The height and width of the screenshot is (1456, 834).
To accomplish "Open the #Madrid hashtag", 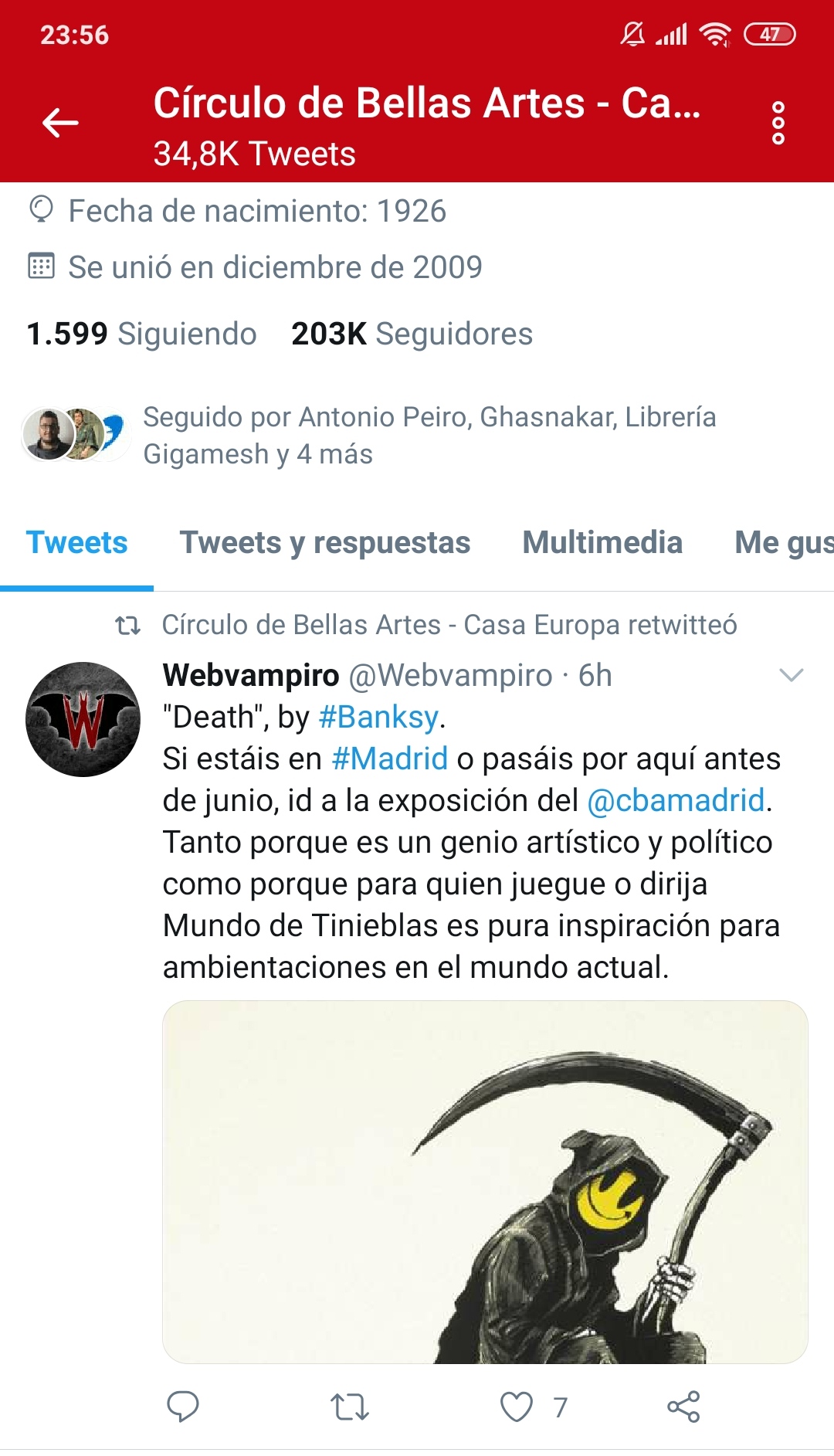I will click(x=389, y=759).
